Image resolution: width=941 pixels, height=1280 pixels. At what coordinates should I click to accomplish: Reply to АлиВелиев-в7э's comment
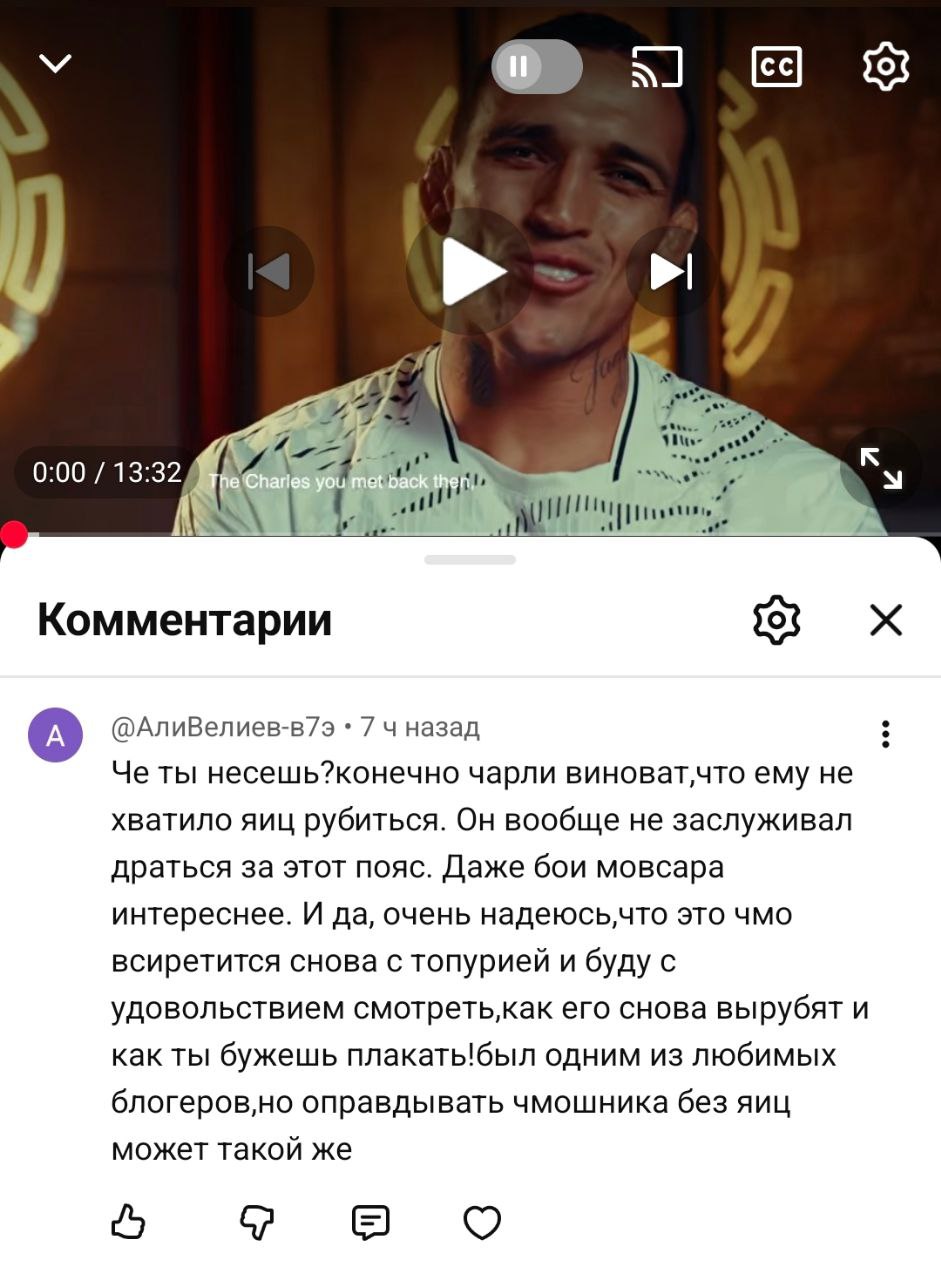(370, 1221)
